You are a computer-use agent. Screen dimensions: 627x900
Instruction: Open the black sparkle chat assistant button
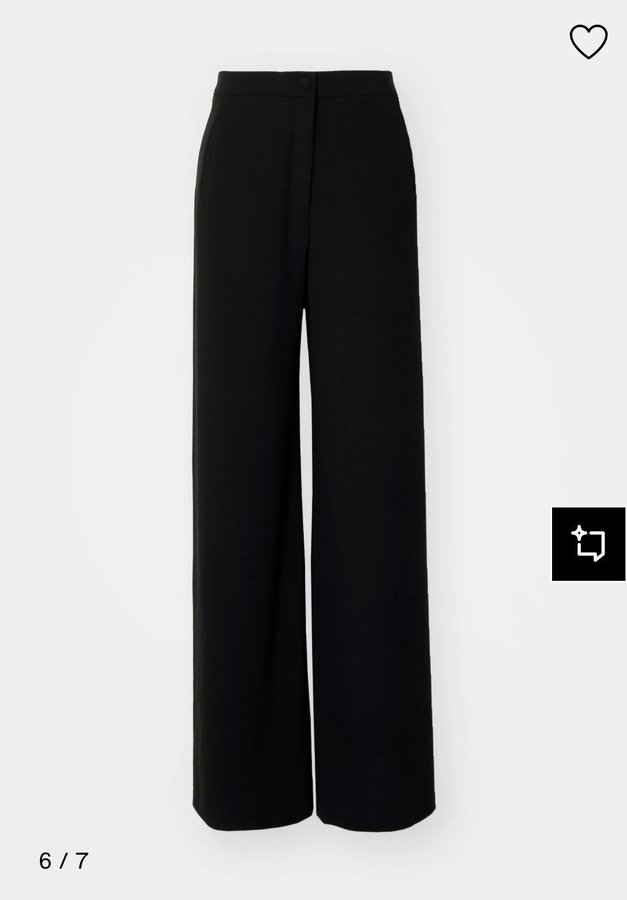coord(589,544)
